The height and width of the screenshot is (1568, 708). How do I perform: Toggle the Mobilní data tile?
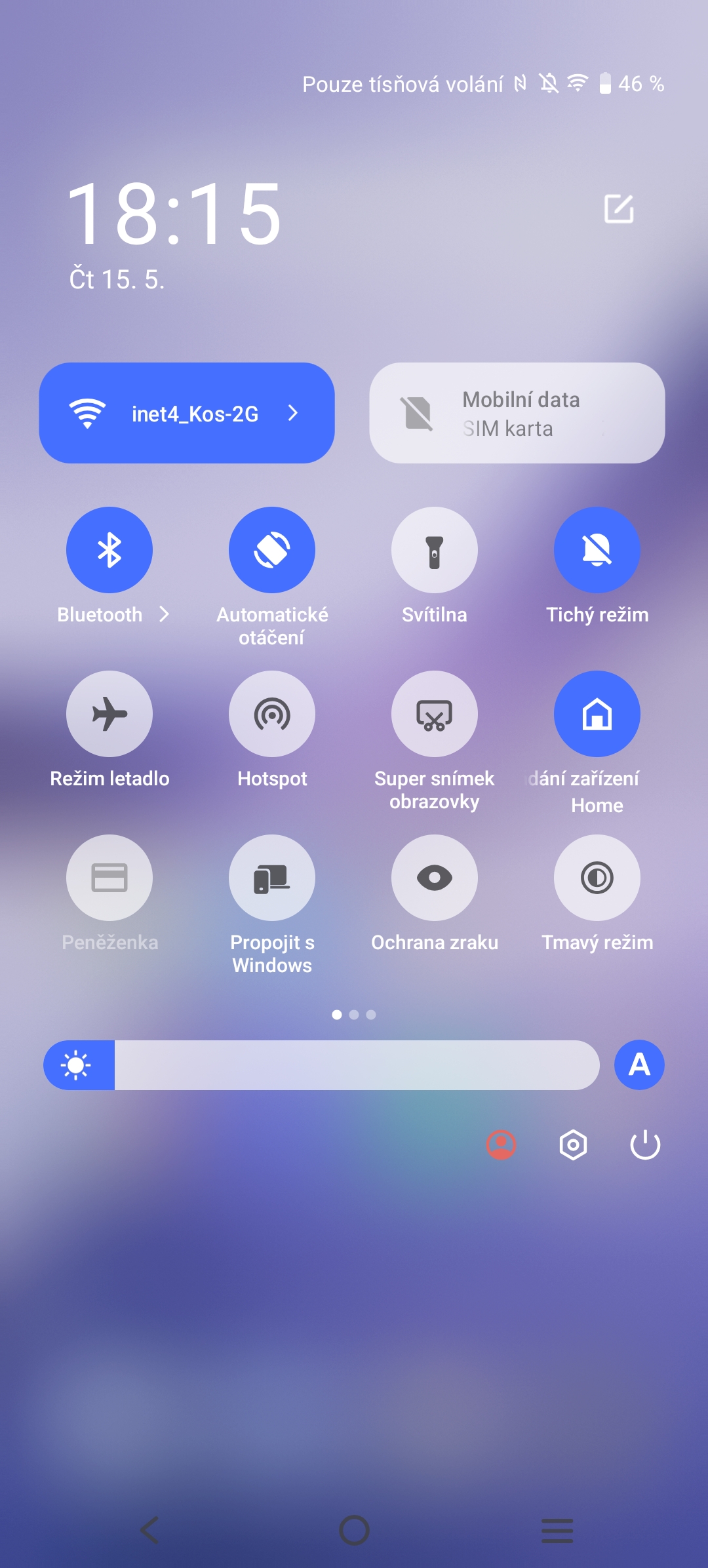[517, 413]
